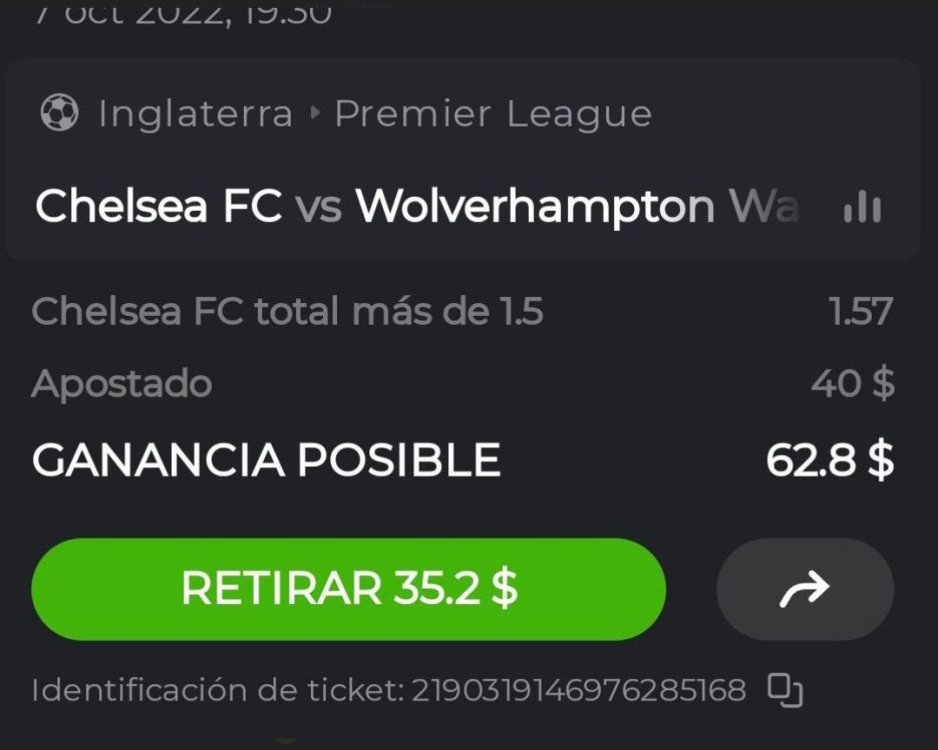Copy the ticket identification number
938x750 pixels.
tap(785, 689)
